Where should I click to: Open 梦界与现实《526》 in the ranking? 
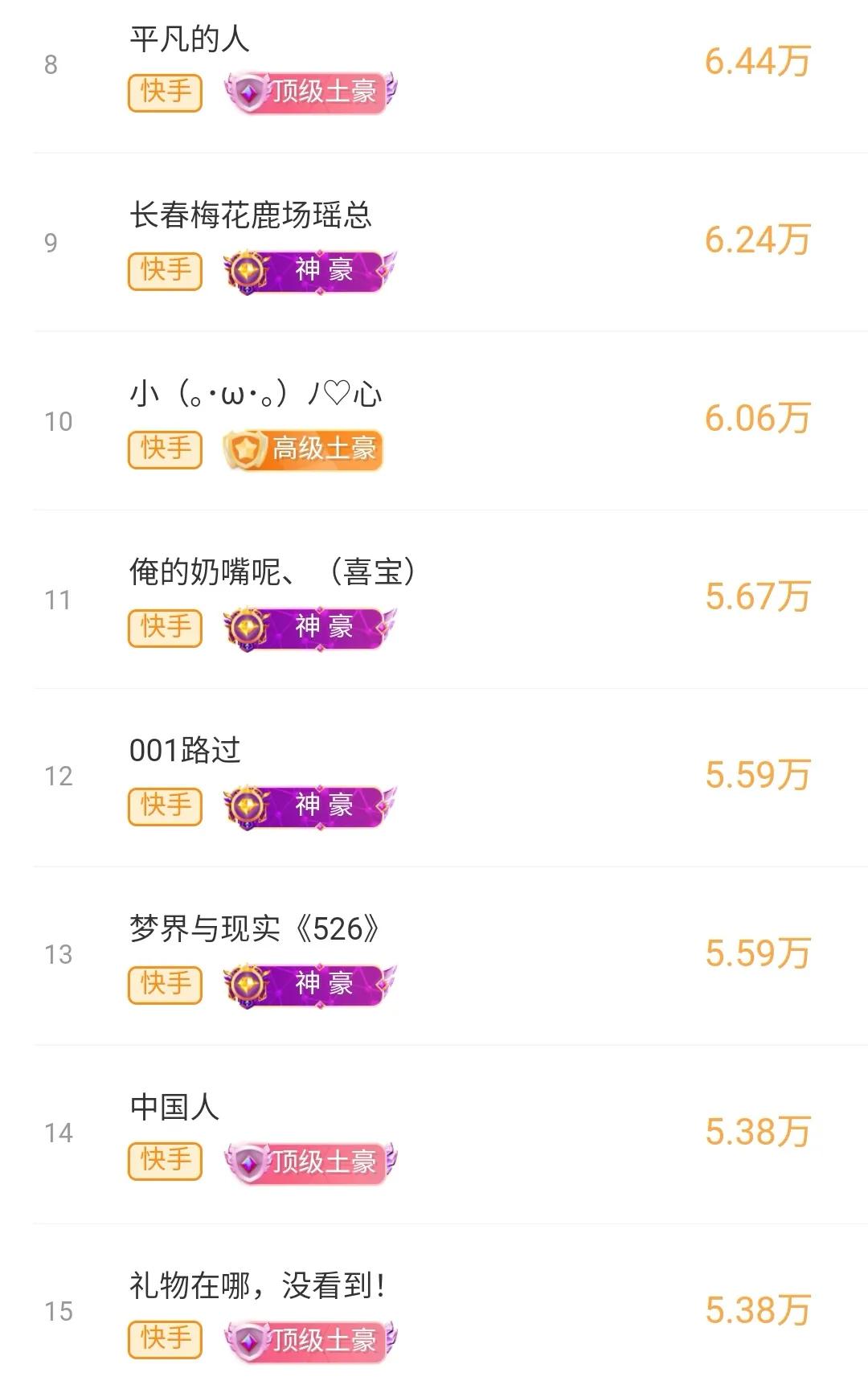(254, 929)
